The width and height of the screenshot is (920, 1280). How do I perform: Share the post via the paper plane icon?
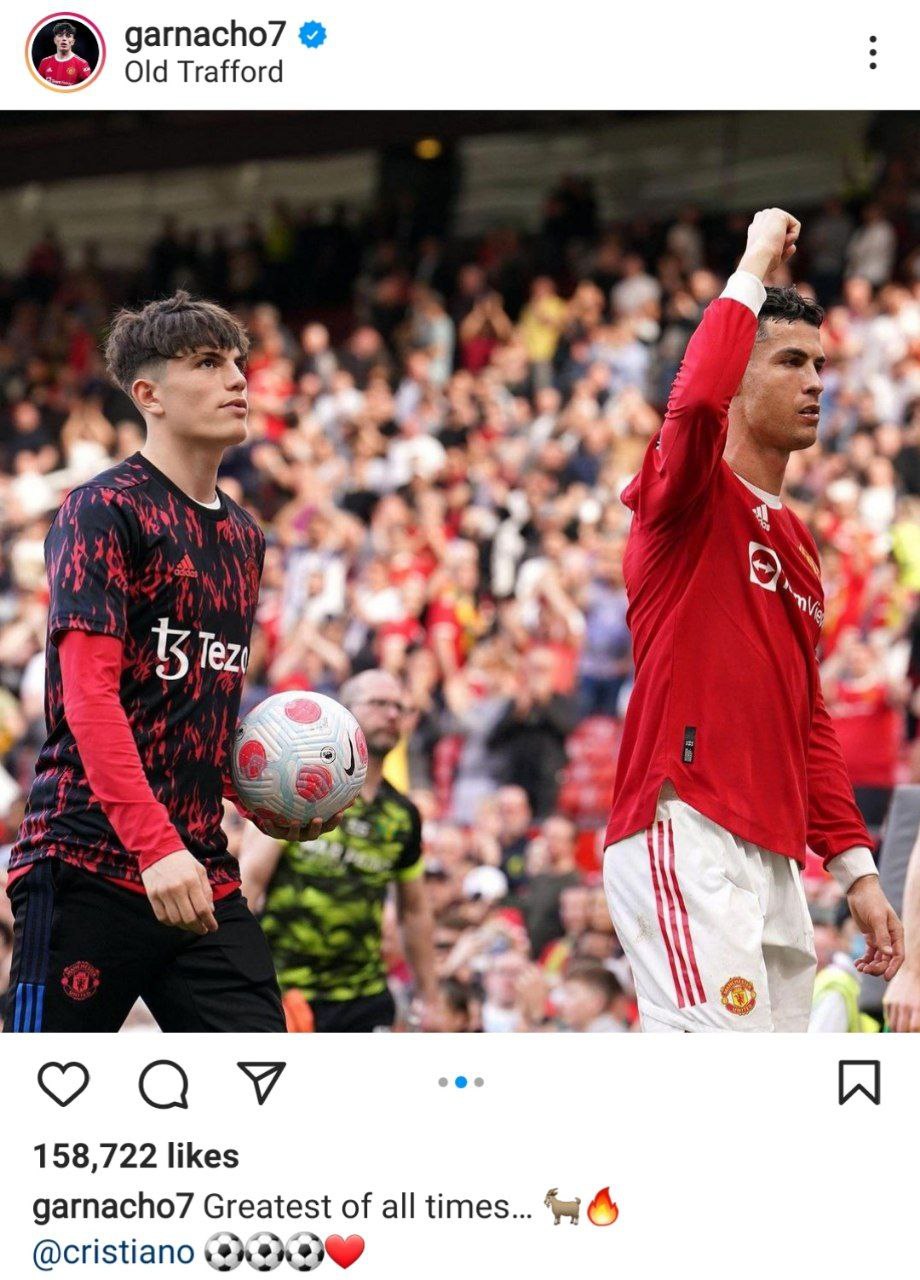[262, 1082]
